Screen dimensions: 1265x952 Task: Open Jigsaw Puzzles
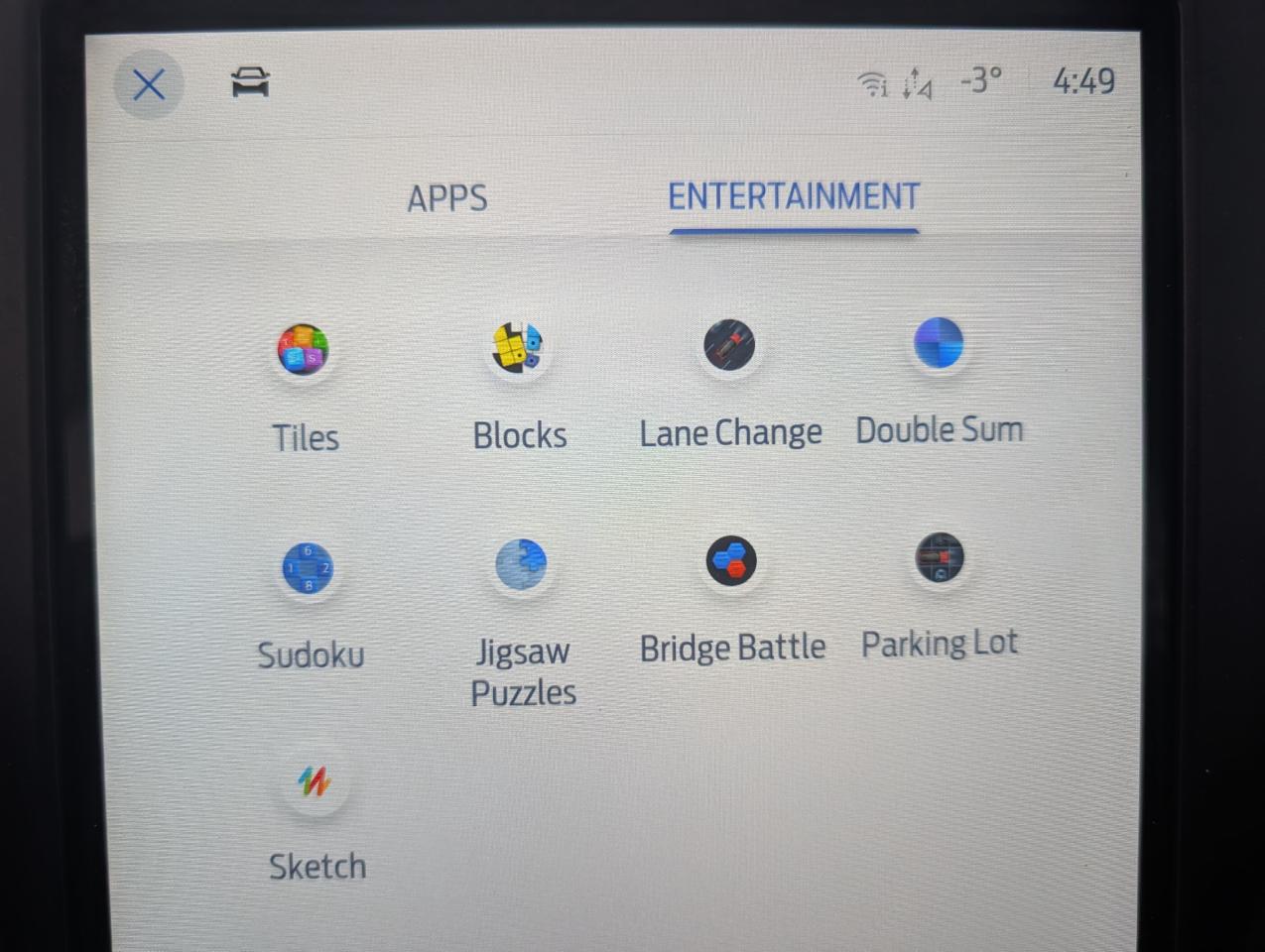point(522,564)
